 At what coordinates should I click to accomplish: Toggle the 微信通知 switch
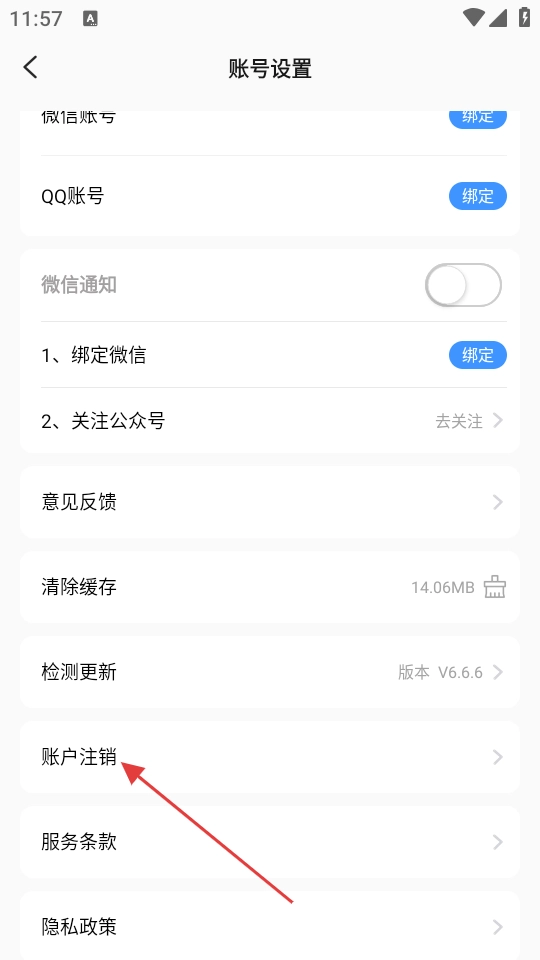pyautogui.click(x=463, y=285)
